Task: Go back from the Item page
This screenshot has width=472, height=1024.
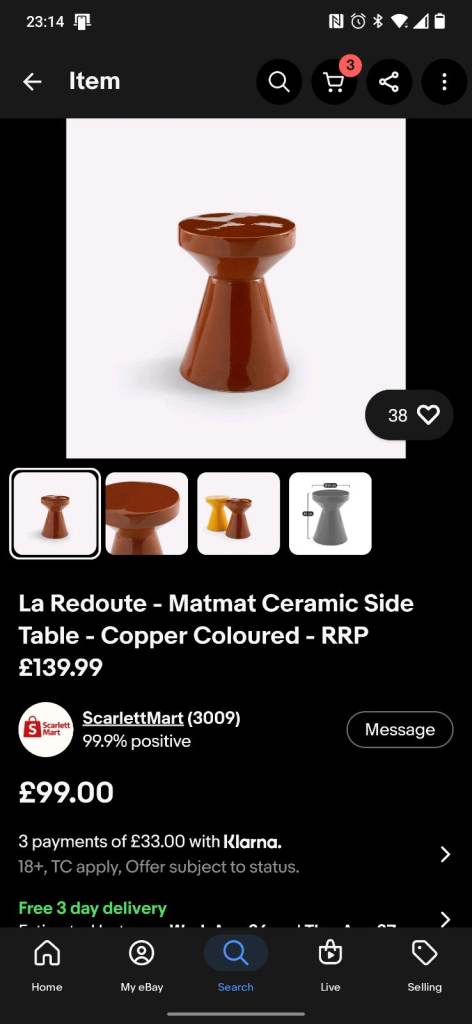Action: click(32, 82)
